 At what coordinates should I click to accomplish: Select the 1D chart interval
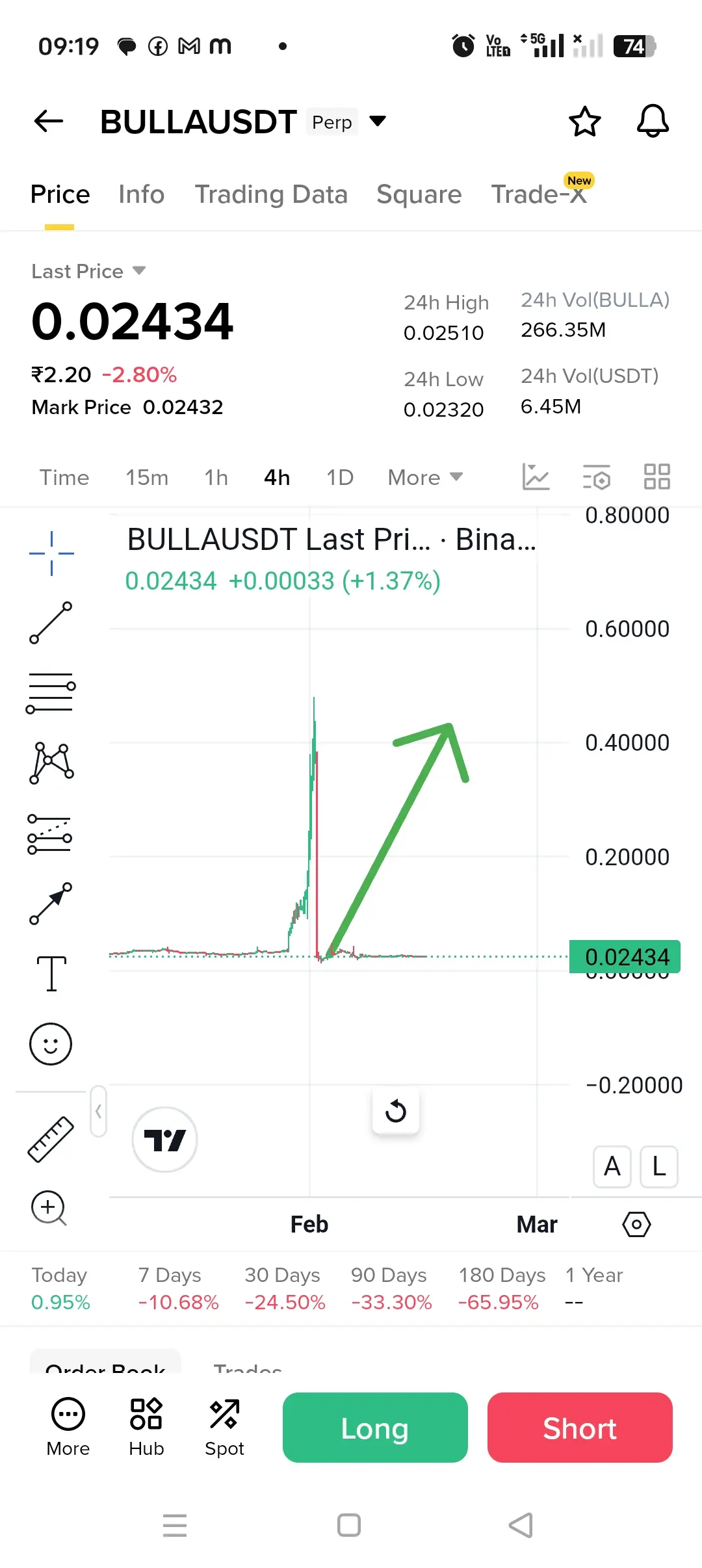[339, 478]
